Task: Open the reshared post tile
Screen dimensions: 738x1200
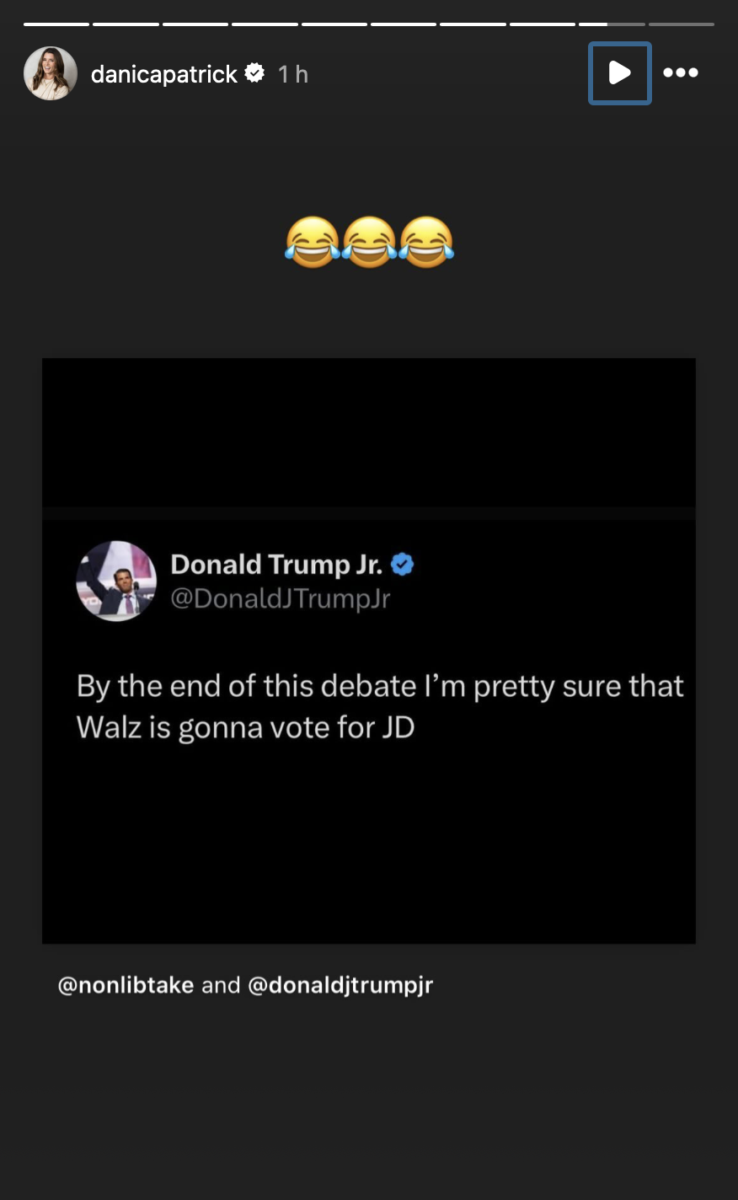Action: tap(369, 651)
